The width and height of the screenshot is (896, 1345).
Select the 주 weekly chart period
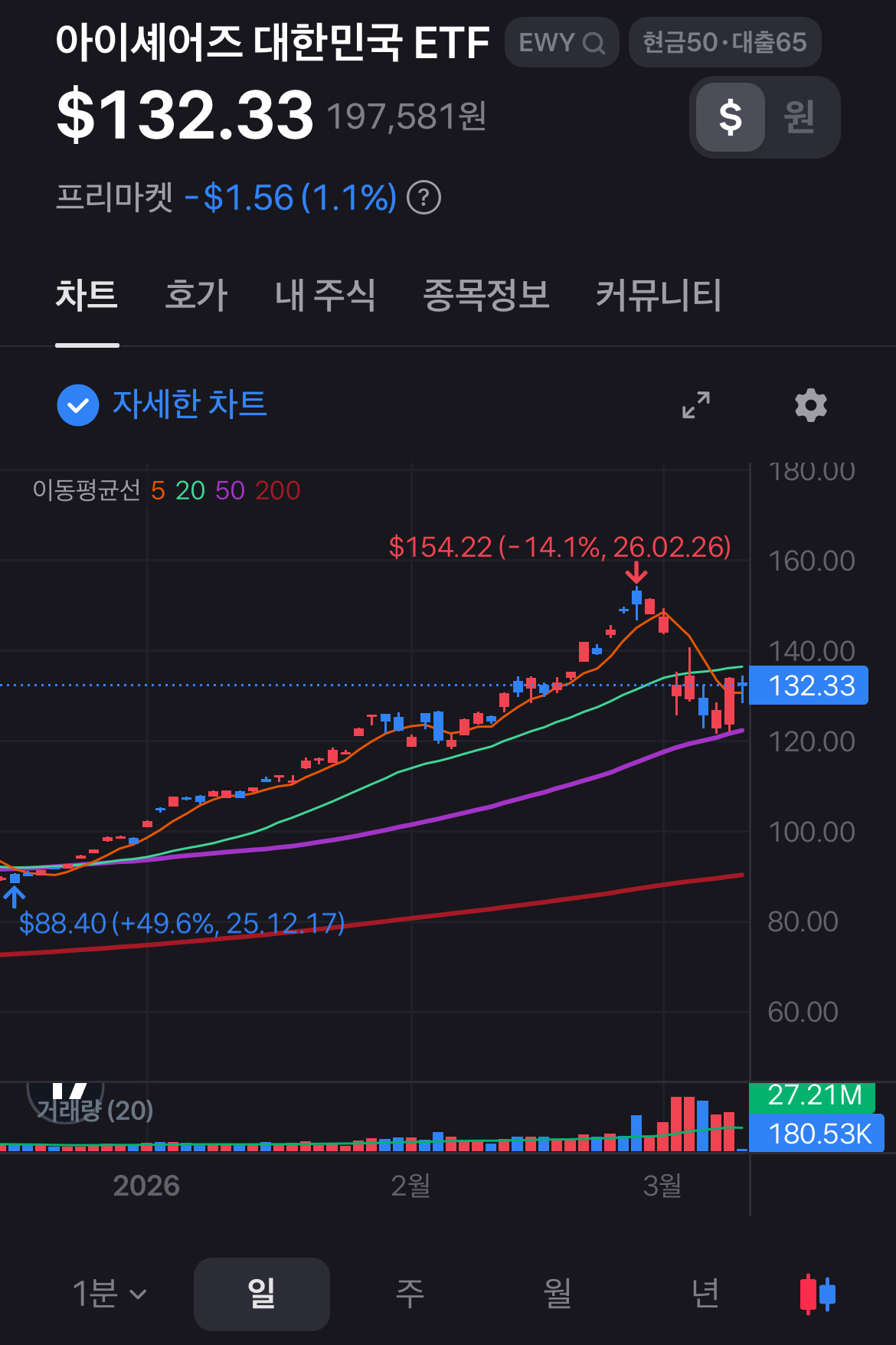pyautogui.click(x=410, y=1294)
